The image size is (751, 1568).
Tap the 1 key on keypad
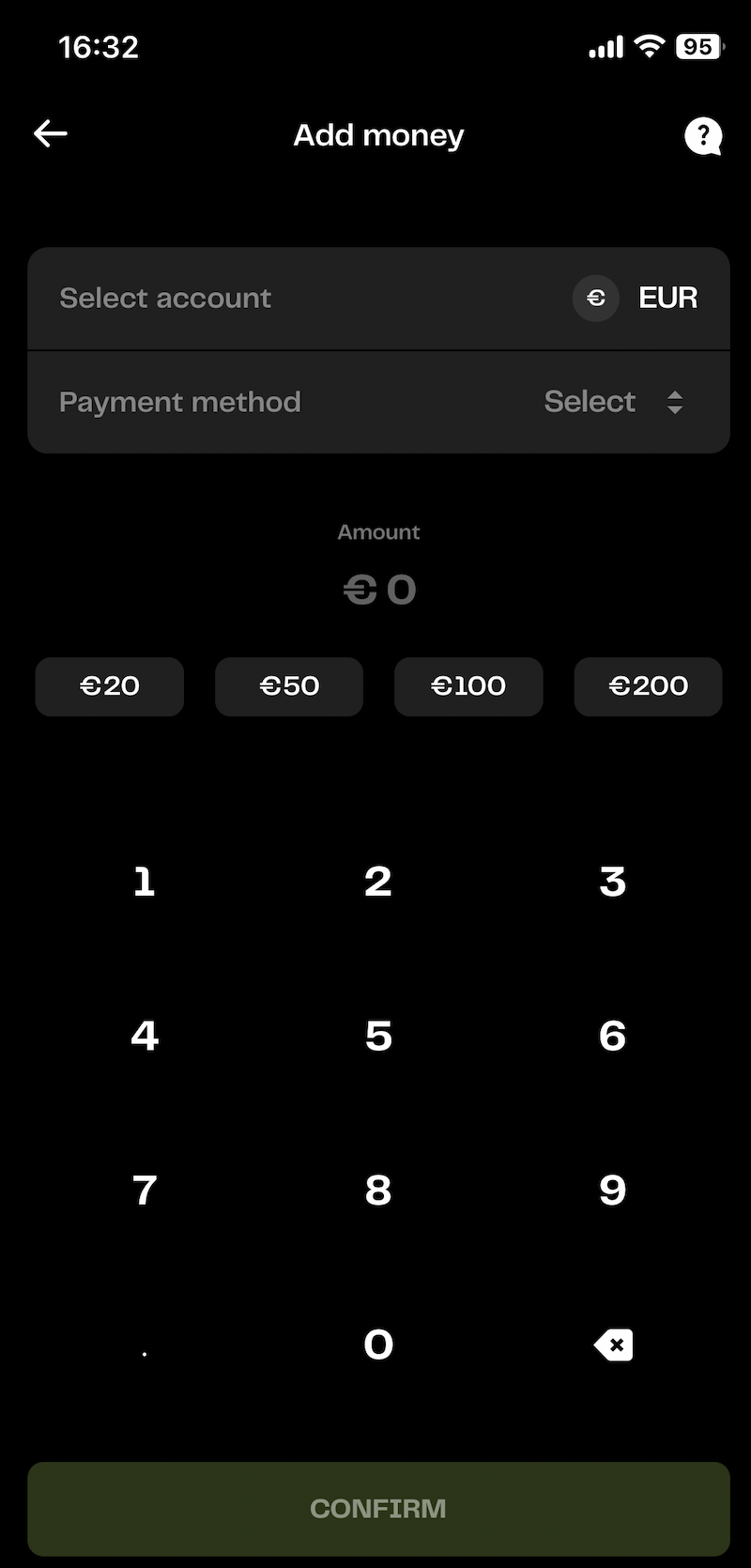(144, 882)
